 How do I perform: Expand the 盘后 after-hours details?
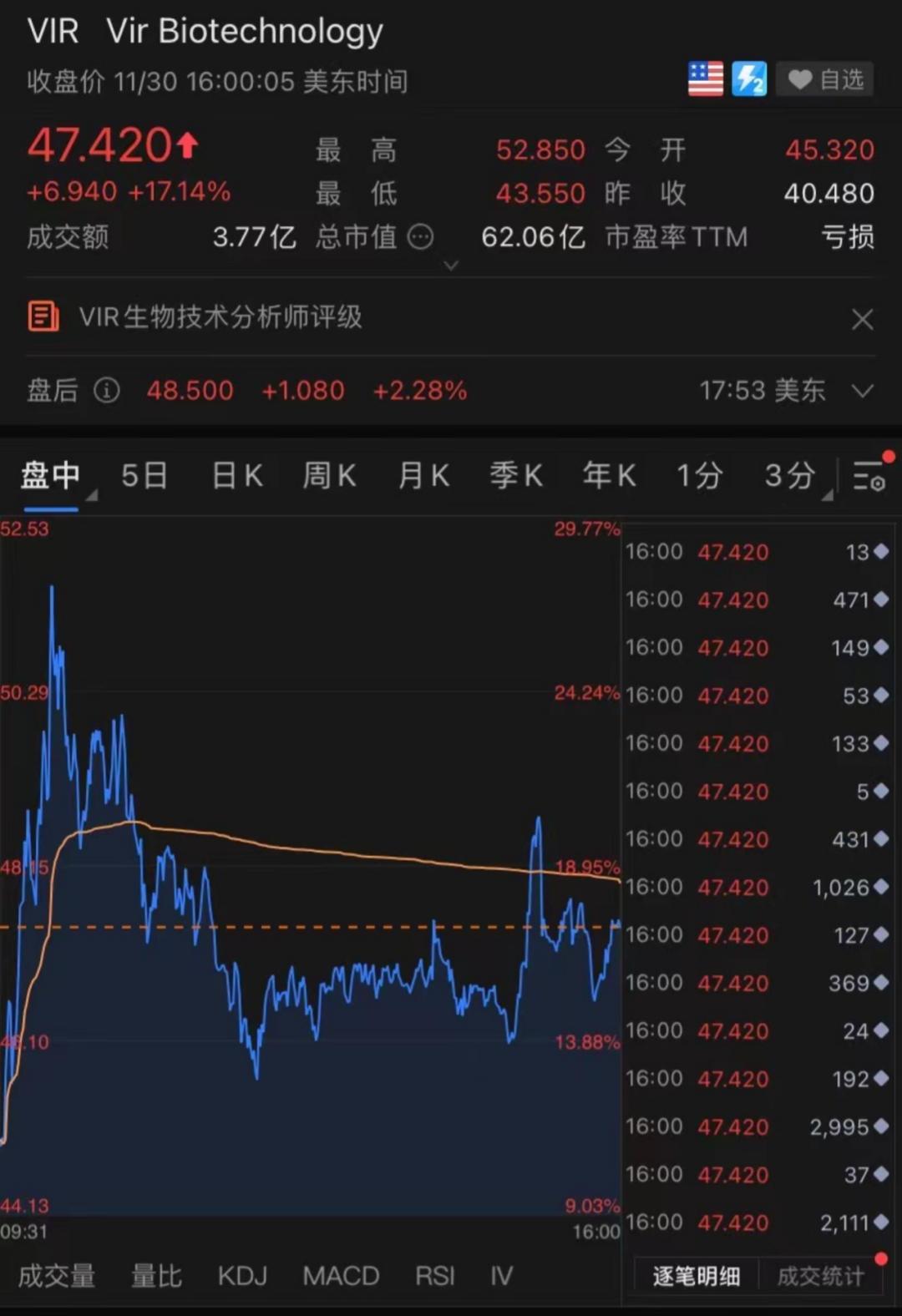pos(863,391)
